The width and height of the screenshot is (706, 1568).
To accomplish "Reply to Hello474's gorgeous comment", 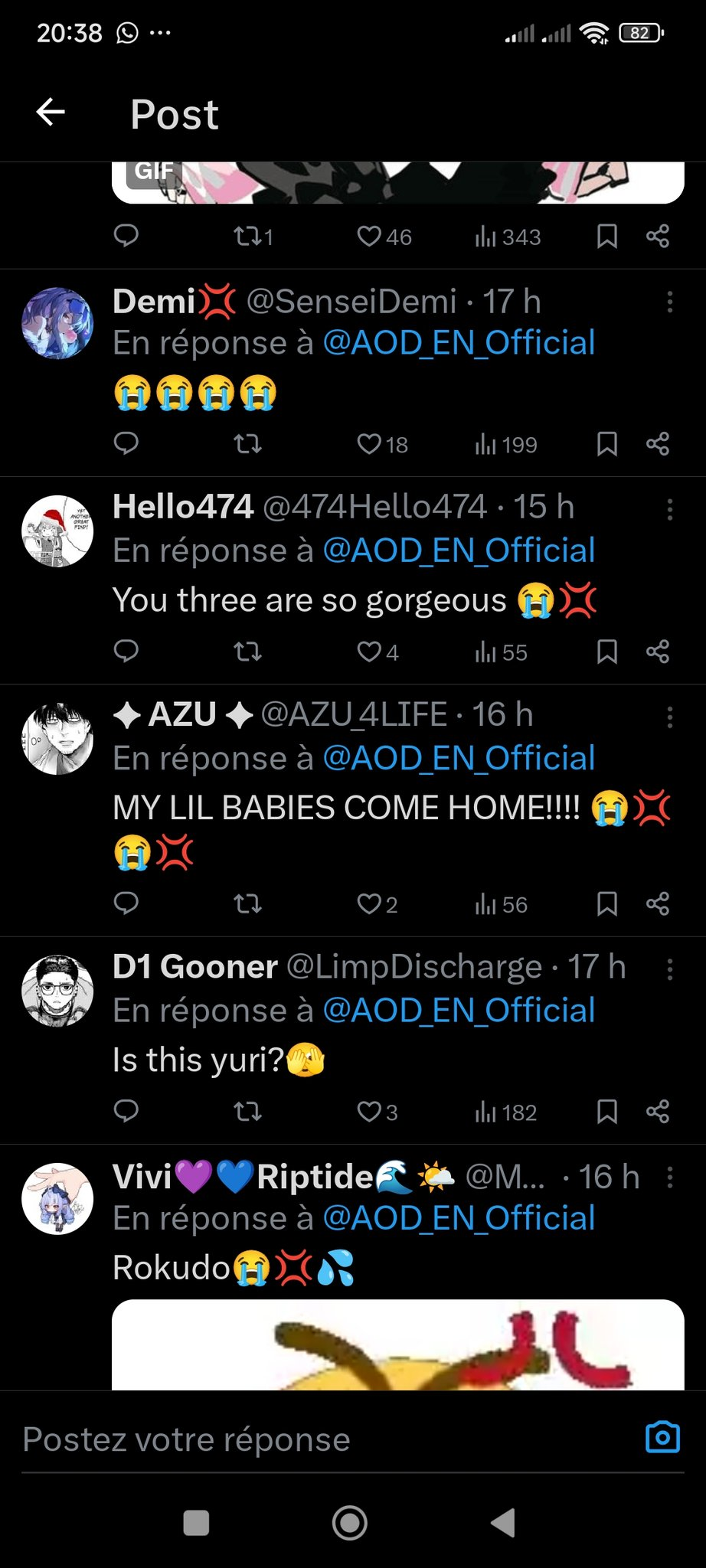I will click(x=126, y=652).
